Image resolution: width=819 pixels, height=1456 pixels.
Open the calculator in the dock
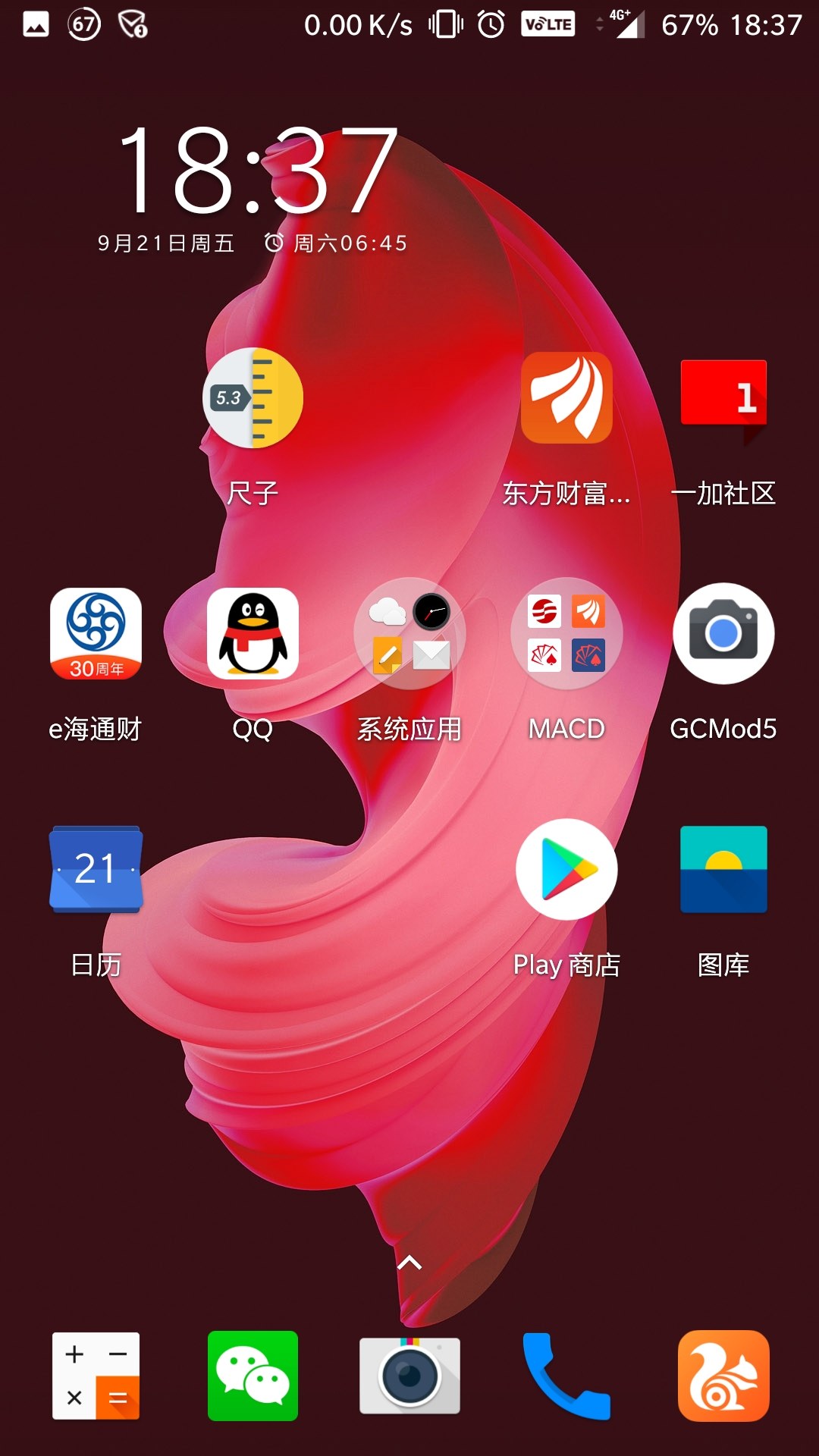point(96,1376)
